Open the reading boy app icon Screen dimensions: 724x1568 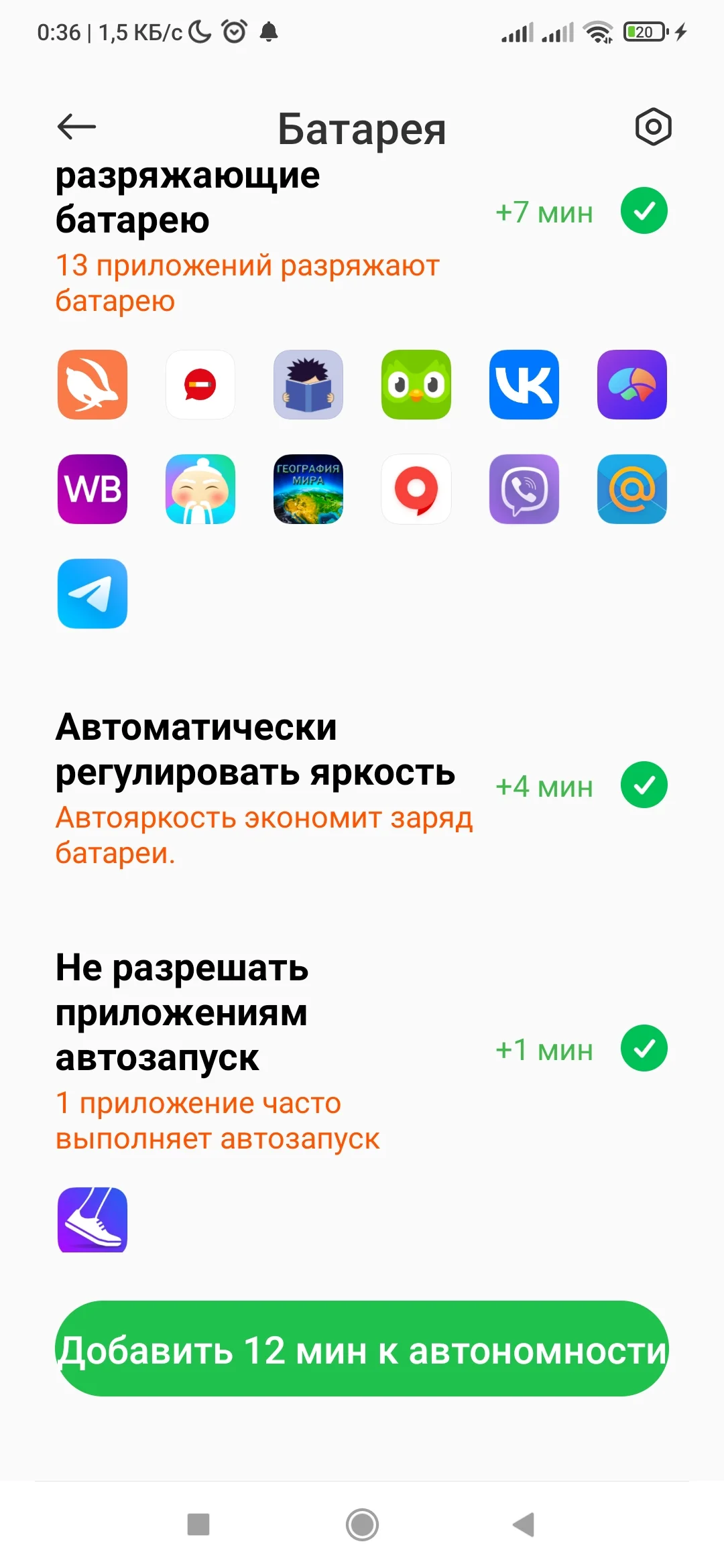[x=308, y=385]
